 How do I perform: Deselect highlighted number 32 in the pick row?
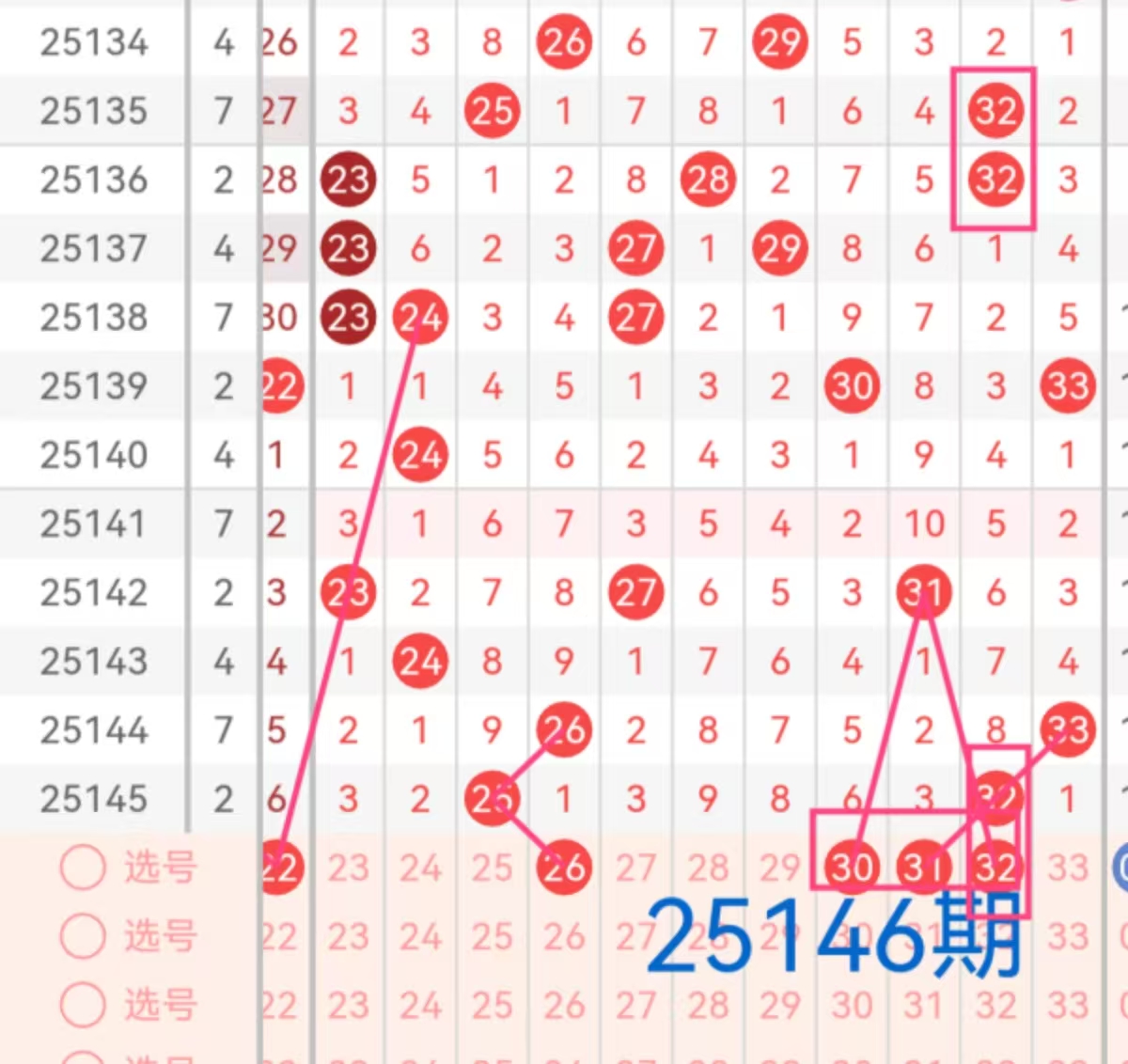coord(995,867)
